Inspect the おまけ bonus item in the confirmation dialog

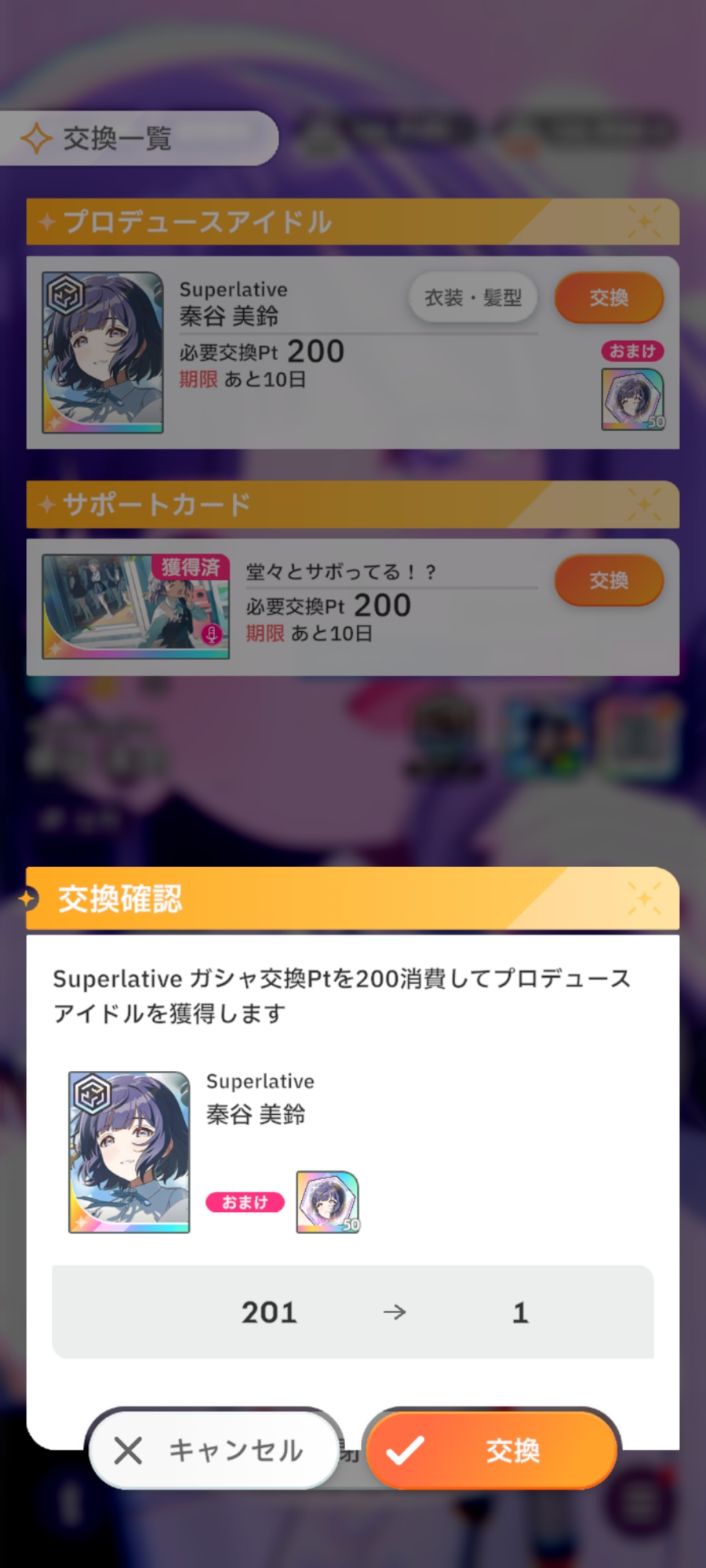point(327,1202)
